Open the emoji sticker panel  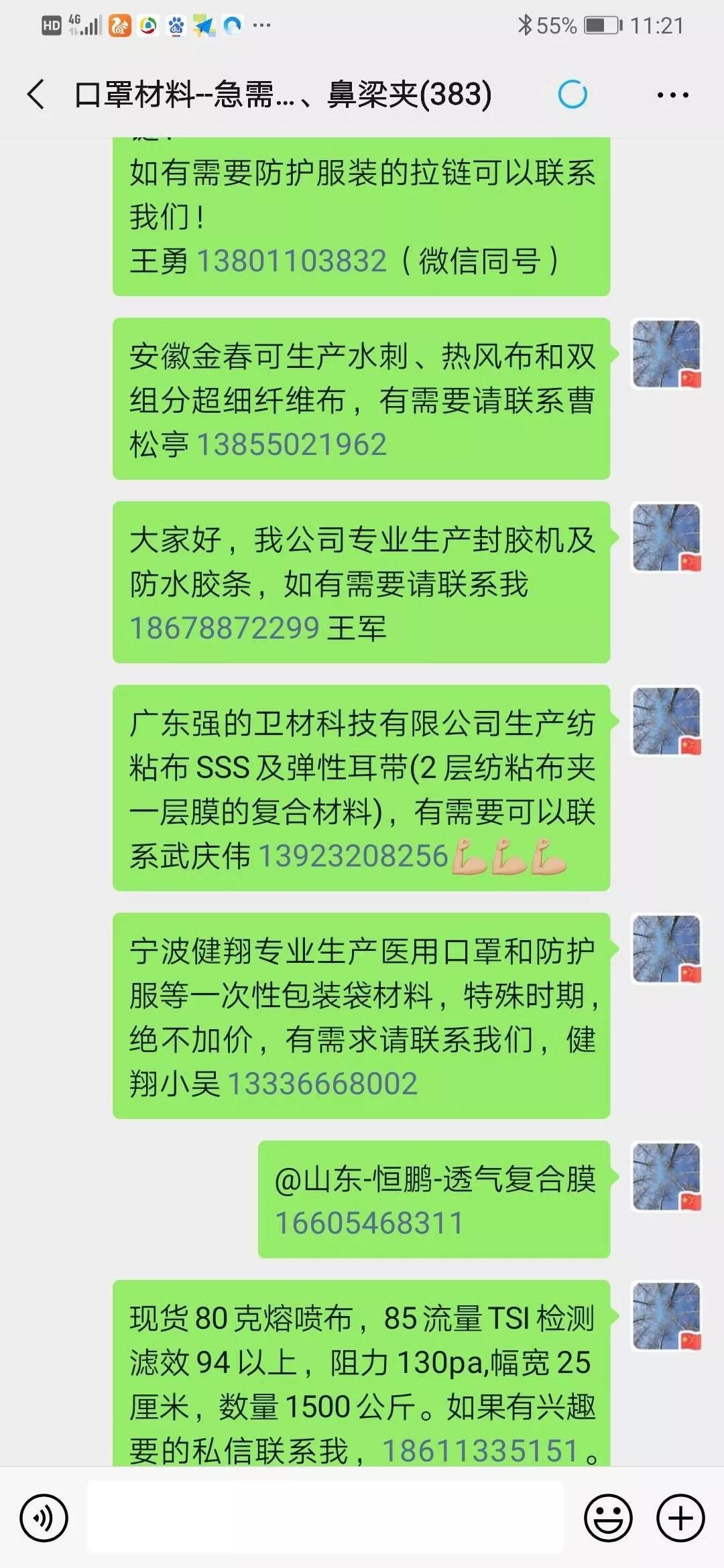coord(608,1517)
